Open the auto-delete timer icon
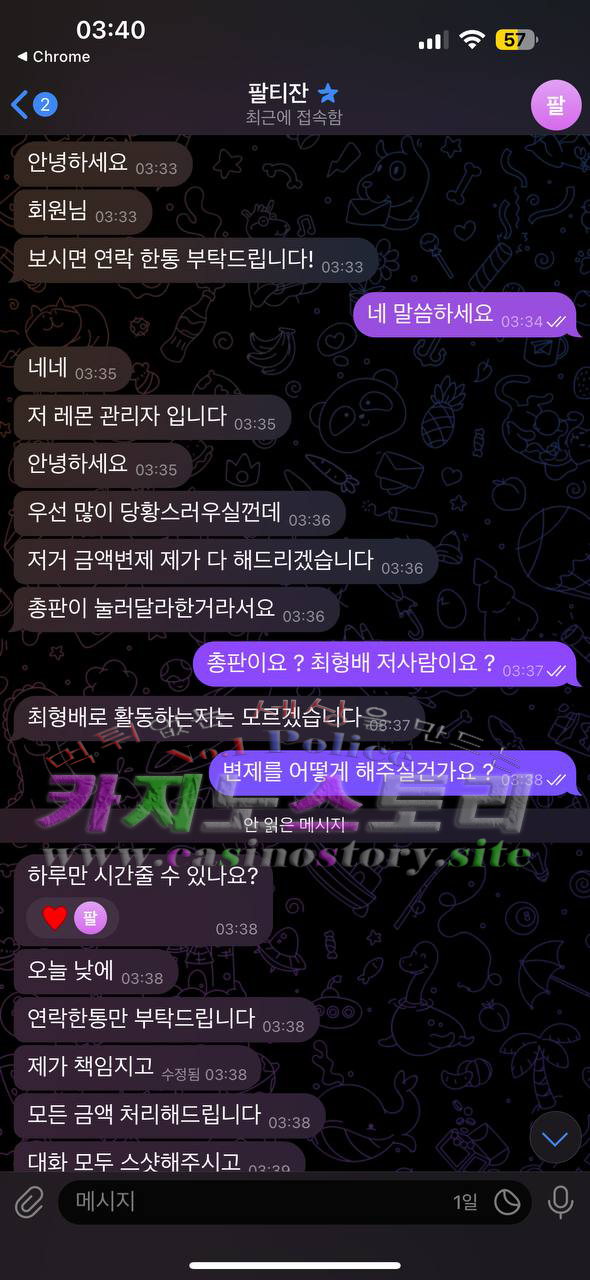The width and height of the screenshot is (590, 1280). 507,1201
